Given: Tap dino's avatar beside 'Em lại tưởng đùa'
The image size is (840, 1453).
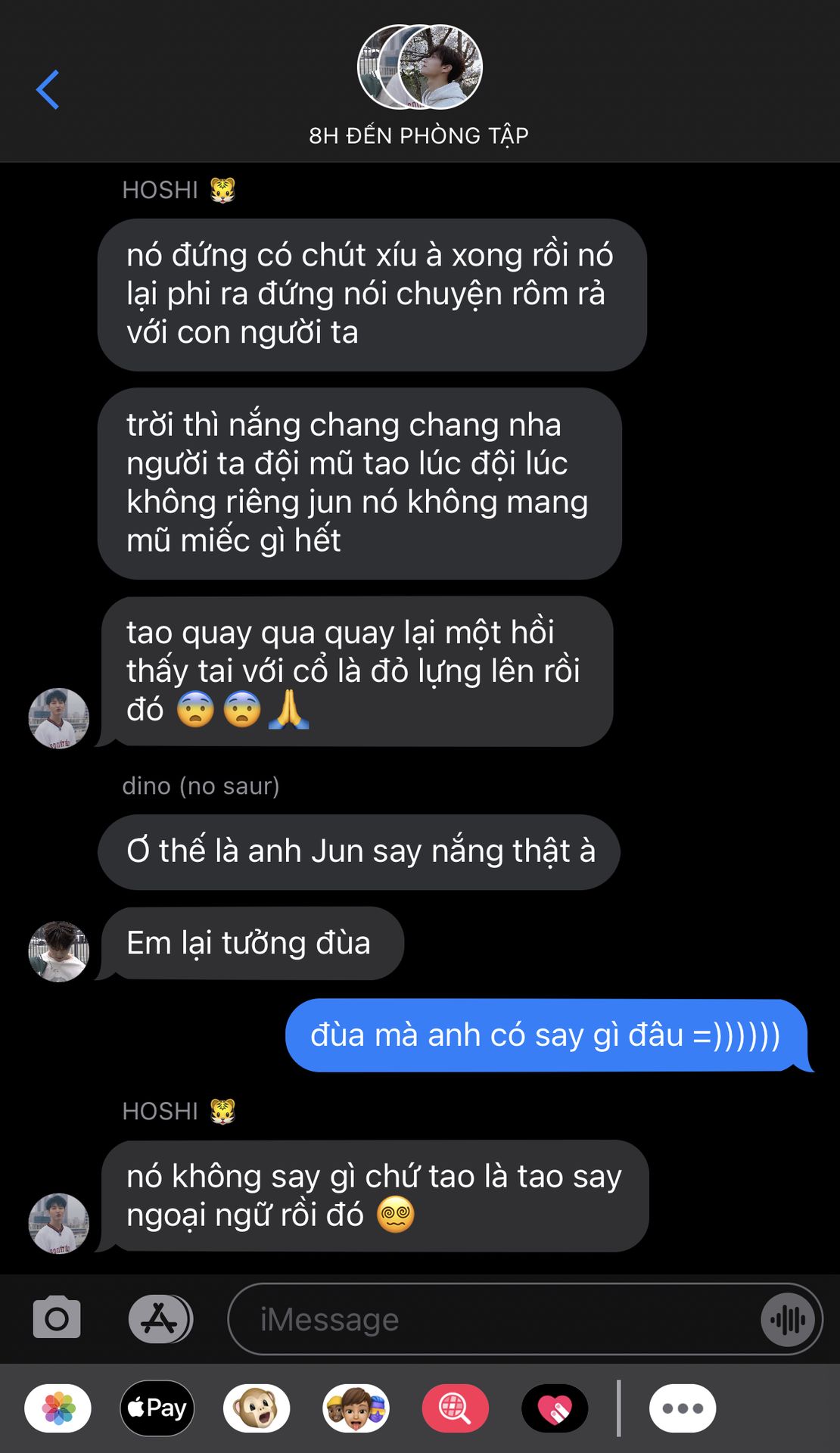Looking at the screenshot, I should coord(58,951).
